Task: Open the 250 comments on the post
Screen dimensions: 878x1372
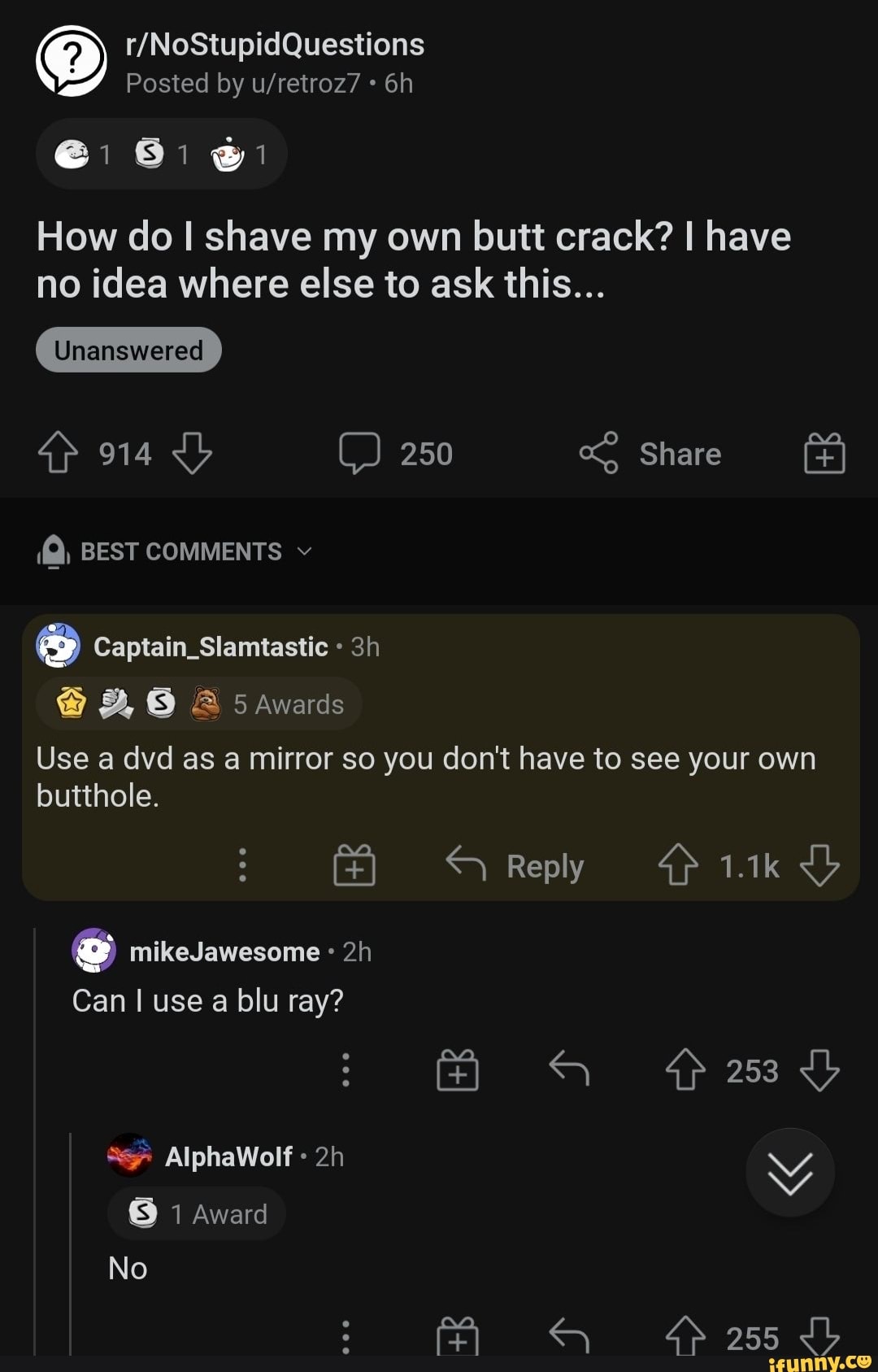Action: [x=396, y=453]
